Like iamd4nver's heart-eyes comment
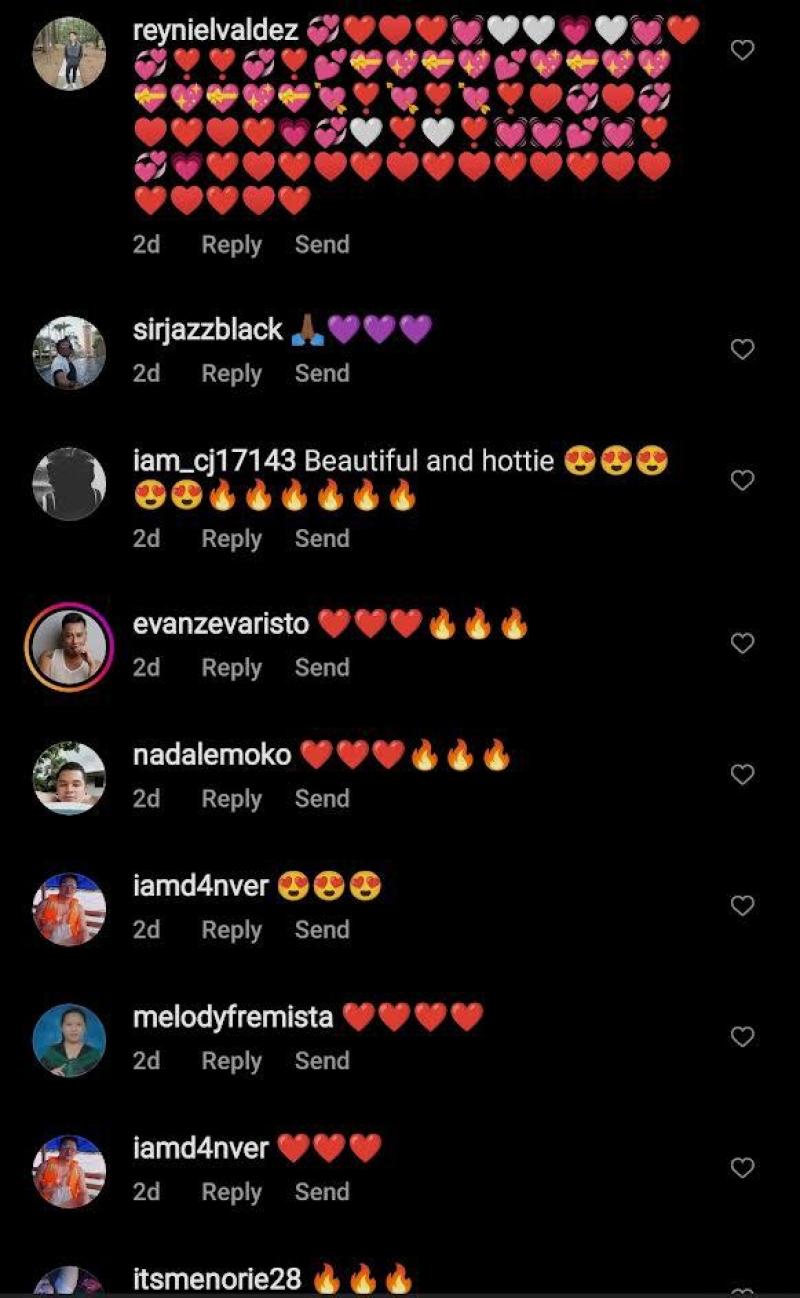Screen dimensions: 800x1298 742,905
